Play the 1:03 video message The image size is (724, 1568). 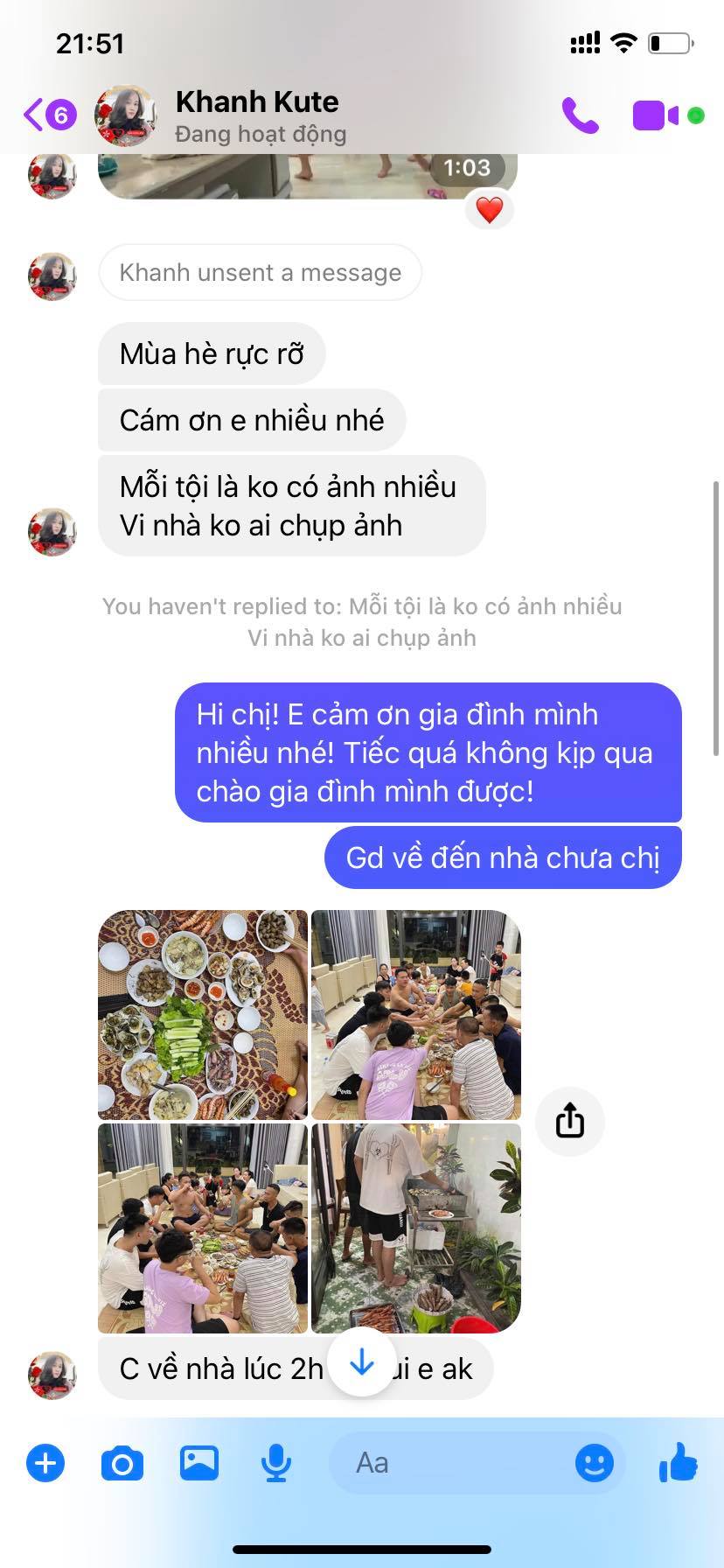306,175
